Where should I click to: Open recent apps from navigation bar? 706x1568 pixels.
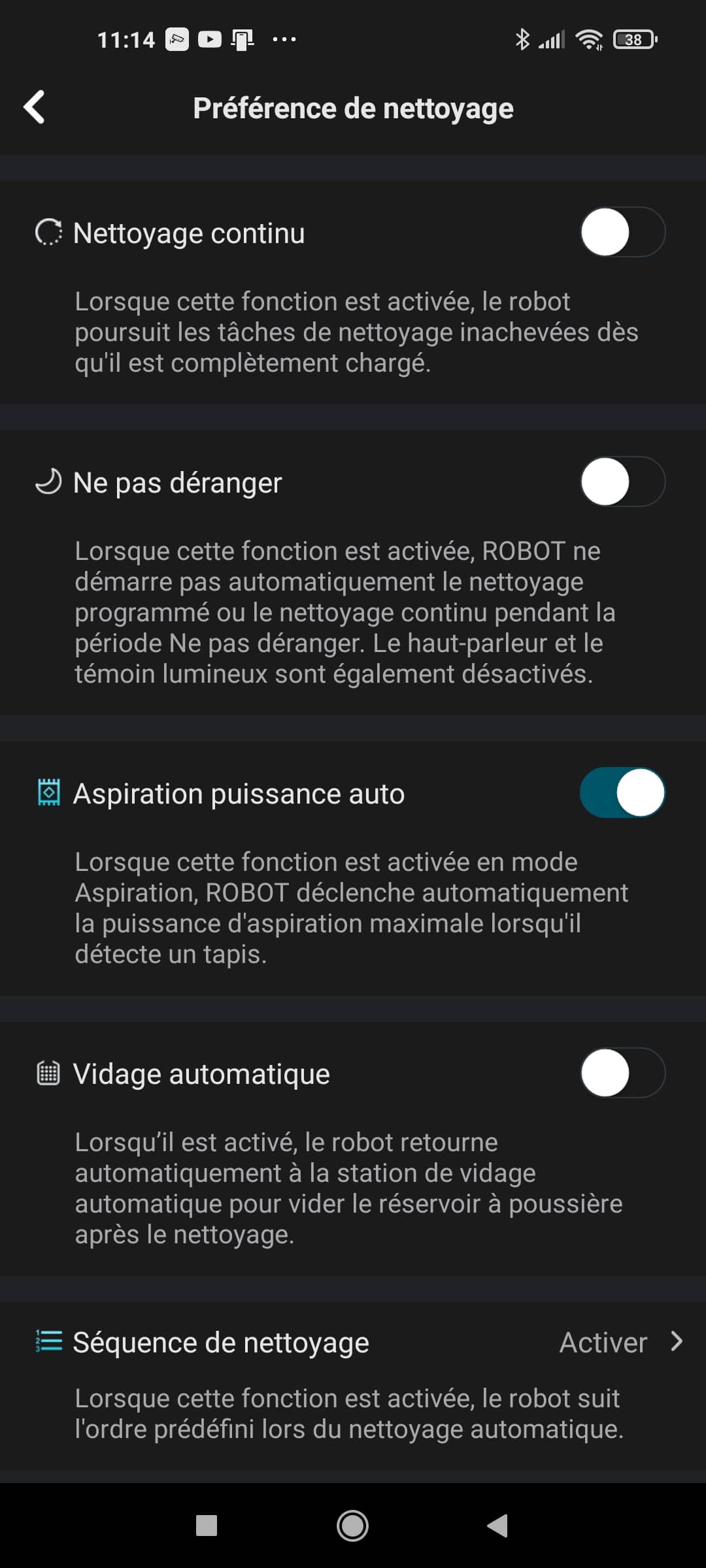[x=207, y=1526]
